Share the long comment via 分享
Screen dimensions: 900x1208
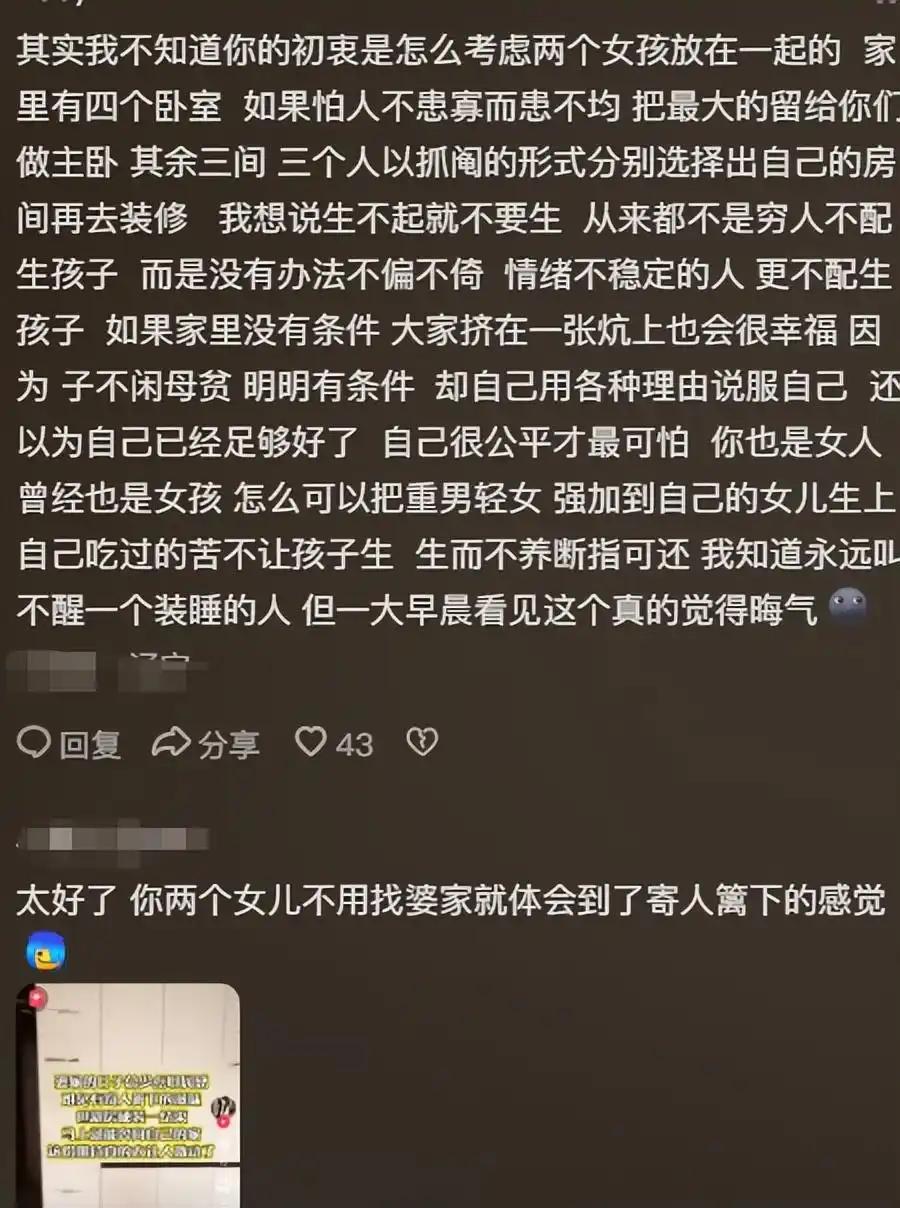click(206, 743)
